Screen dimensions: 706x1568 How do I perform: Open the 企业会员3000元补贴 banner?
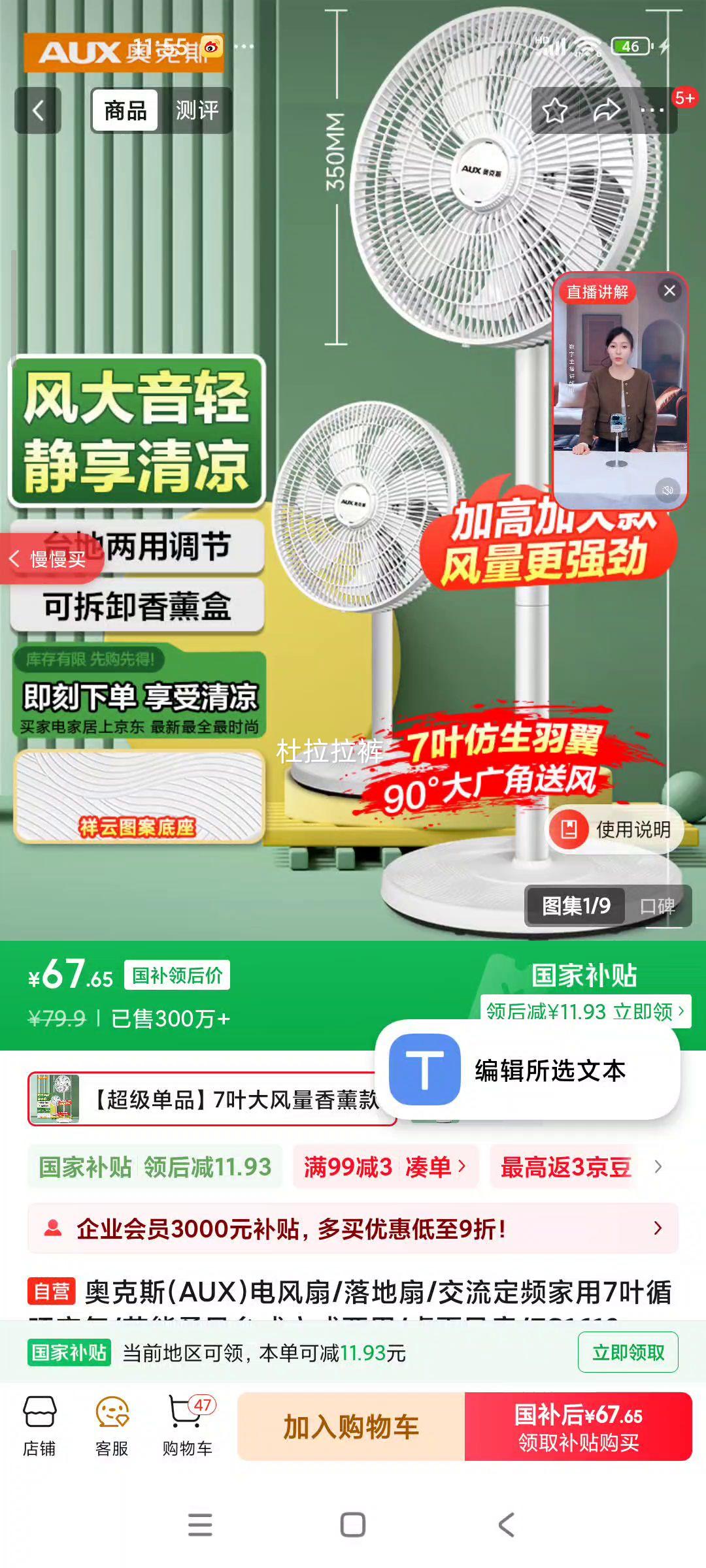[x=353, y=1228]
